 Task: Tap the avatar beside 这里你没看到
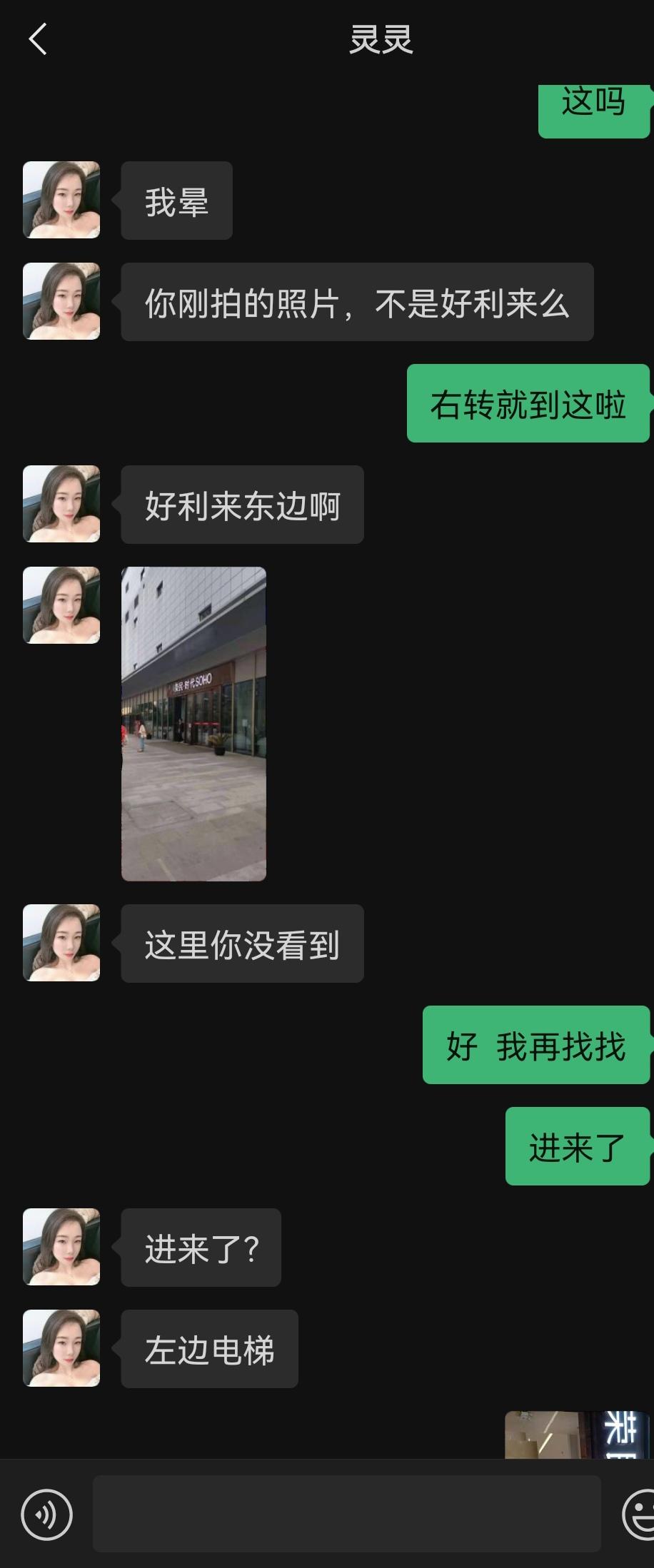61,942
